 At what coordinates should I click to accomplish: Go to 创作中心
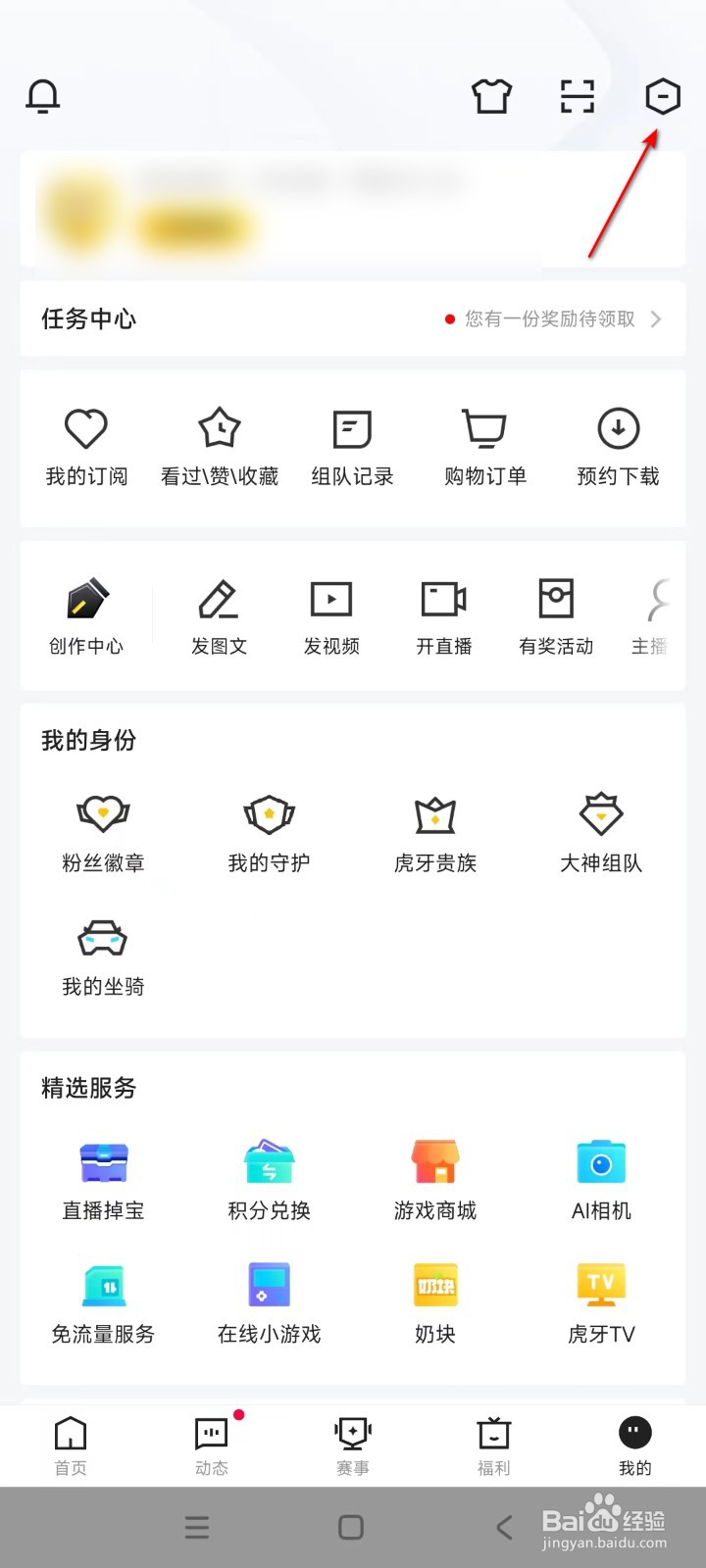(86, 615)
